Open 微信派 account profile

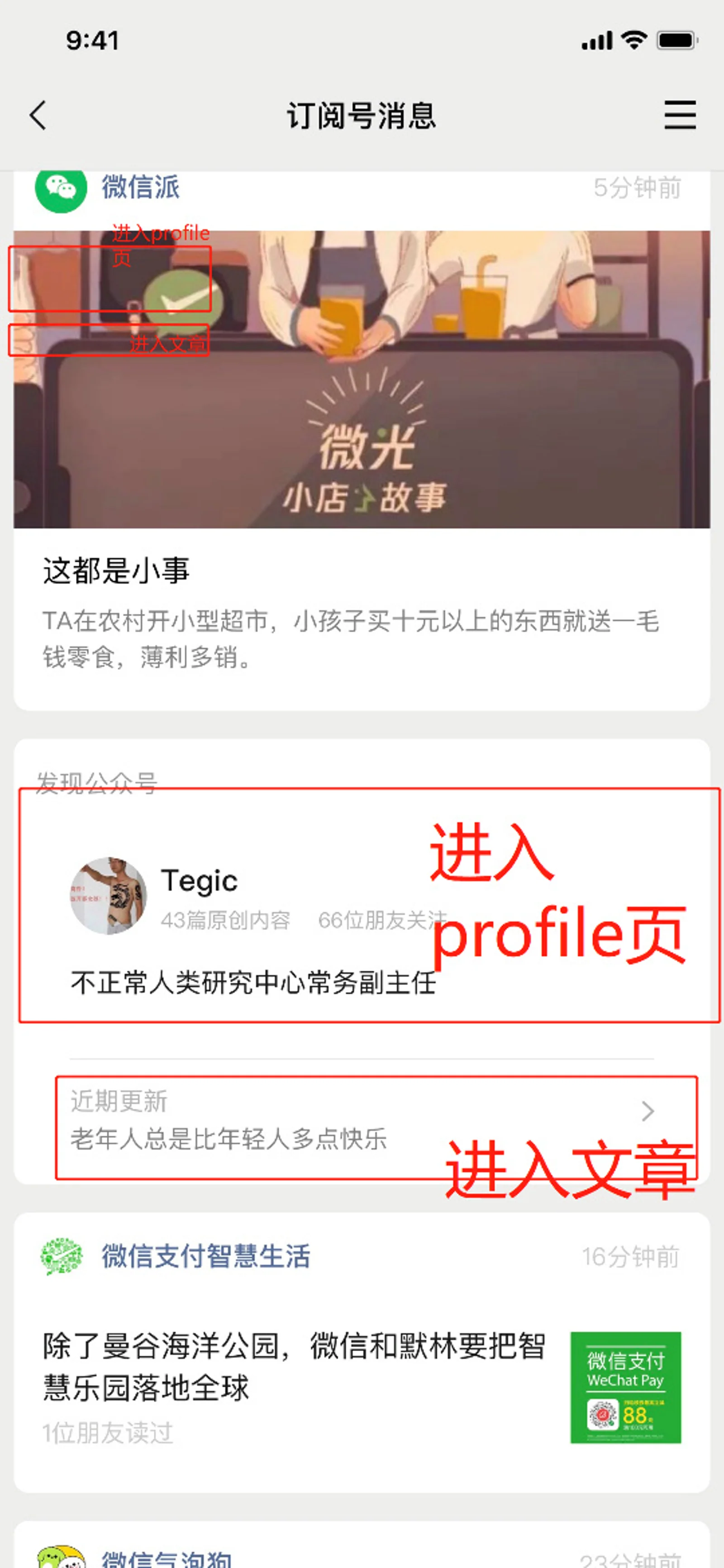click(x=139, y=187)
